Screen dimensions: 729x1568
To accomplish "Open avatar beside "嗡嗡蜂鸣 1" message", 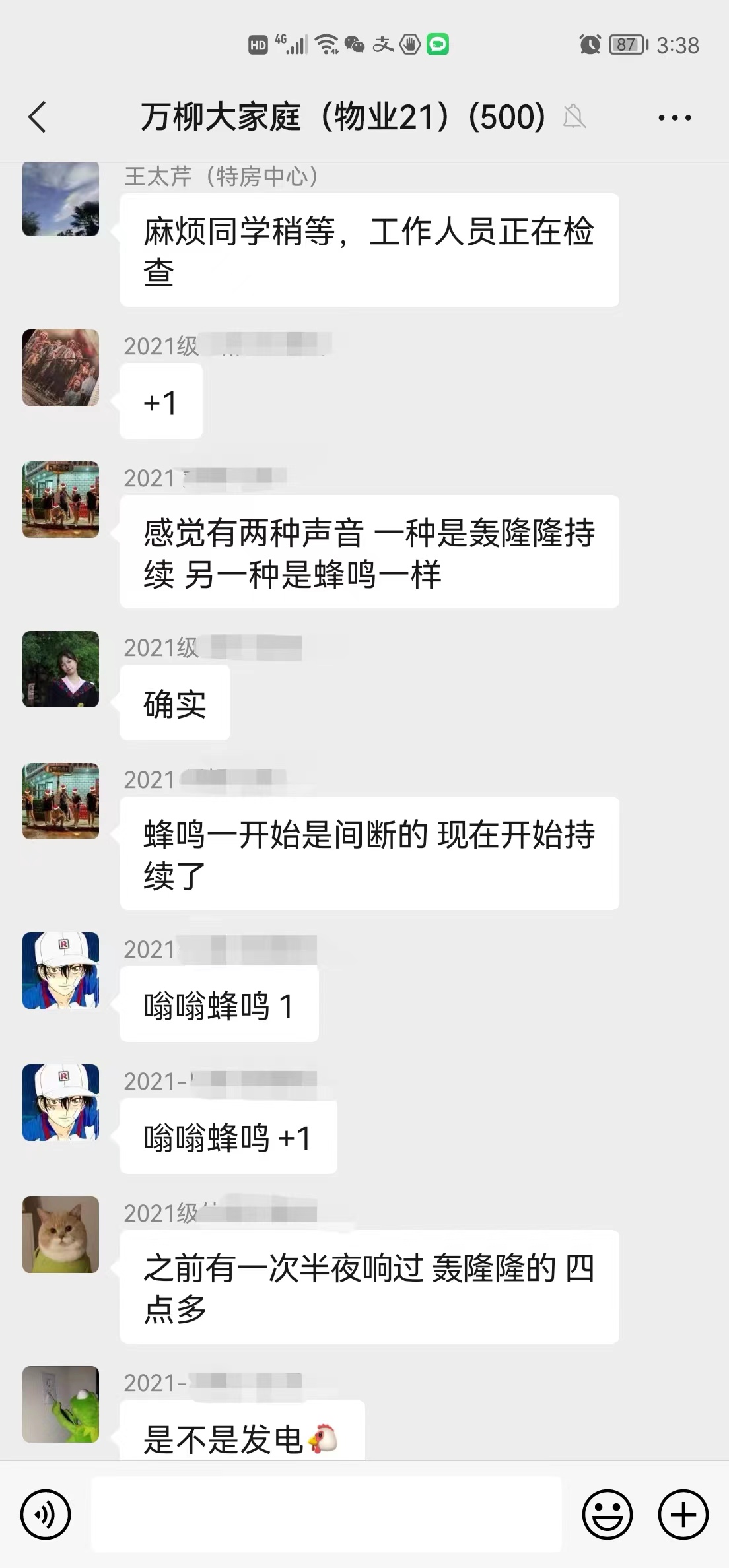I will pyautogui.click(x=61, y=970).
